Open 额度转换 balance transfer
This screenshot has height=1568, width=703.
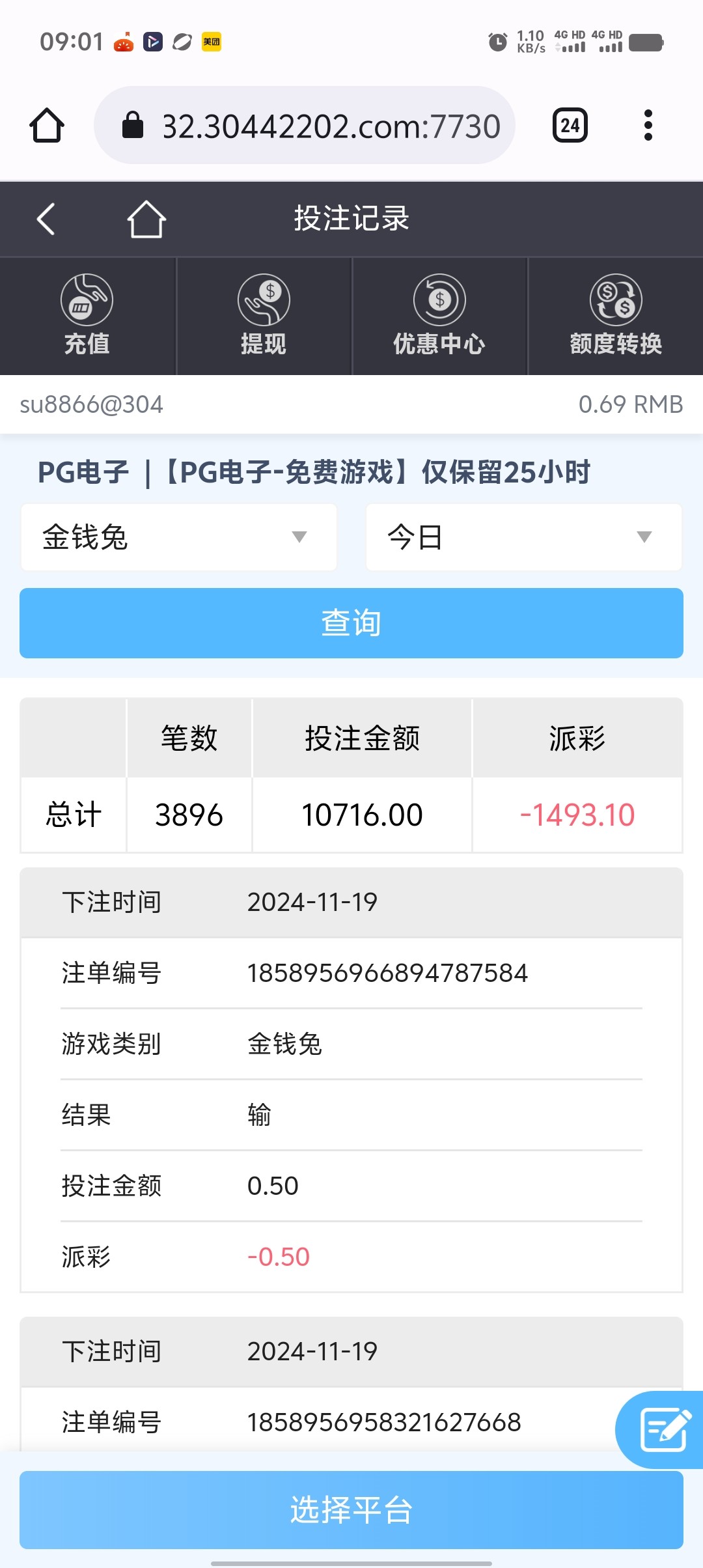tap(616, 316)
